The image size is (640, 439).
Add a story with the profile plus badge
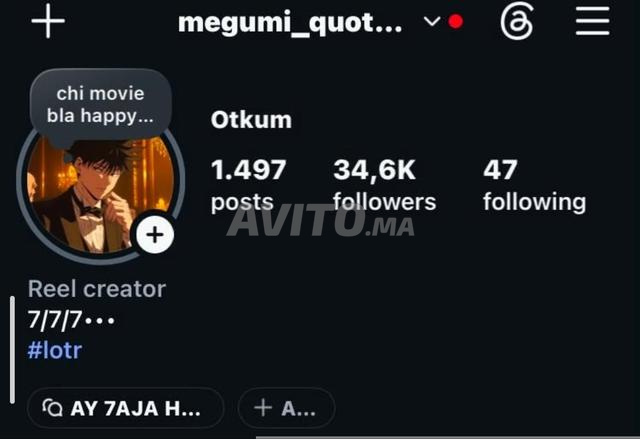(x=155, y=235)
